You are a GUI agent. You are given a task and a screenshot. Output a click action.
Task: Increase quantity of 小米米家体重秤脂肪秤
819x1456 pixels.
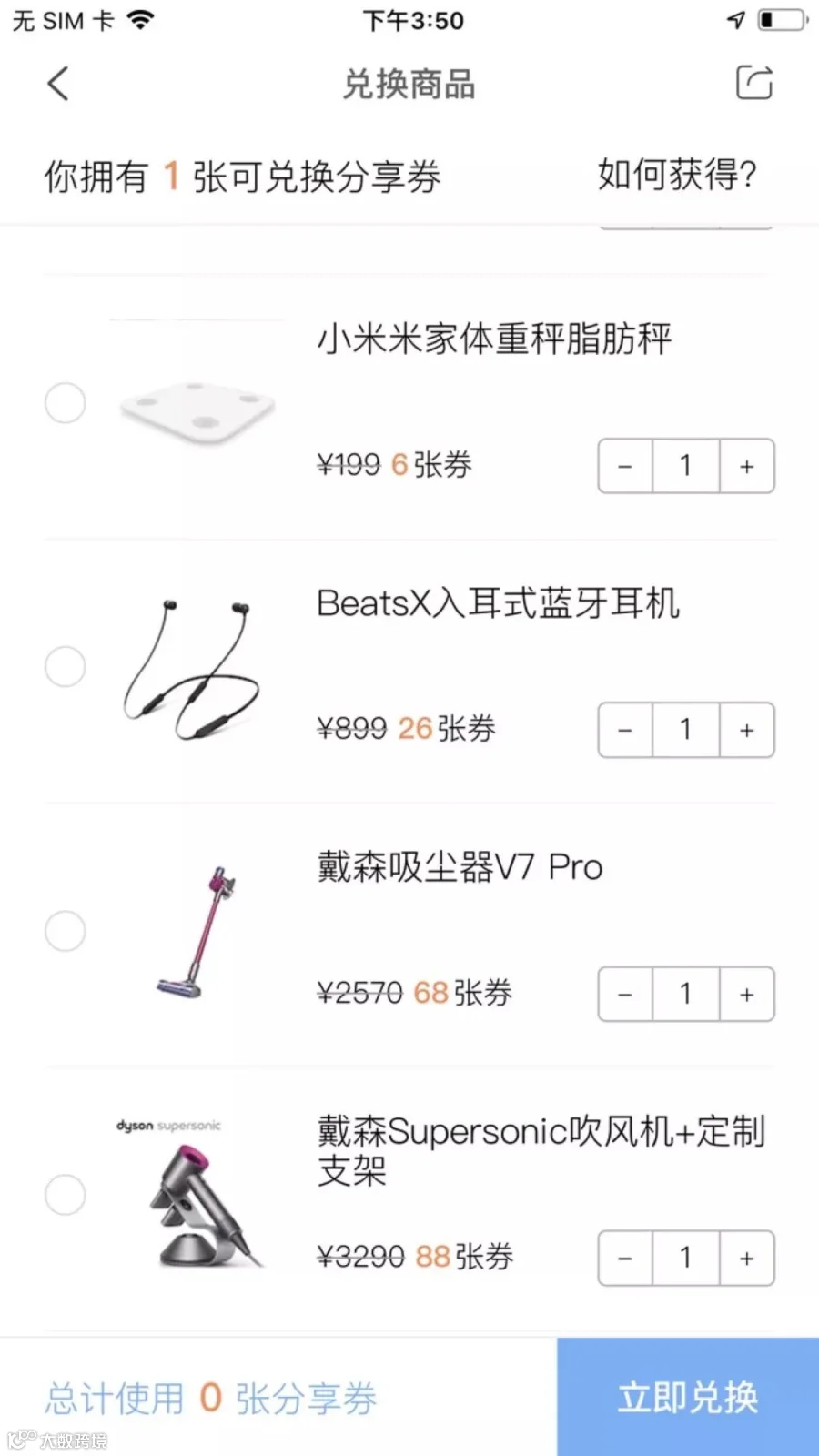(x=747, y=466)
